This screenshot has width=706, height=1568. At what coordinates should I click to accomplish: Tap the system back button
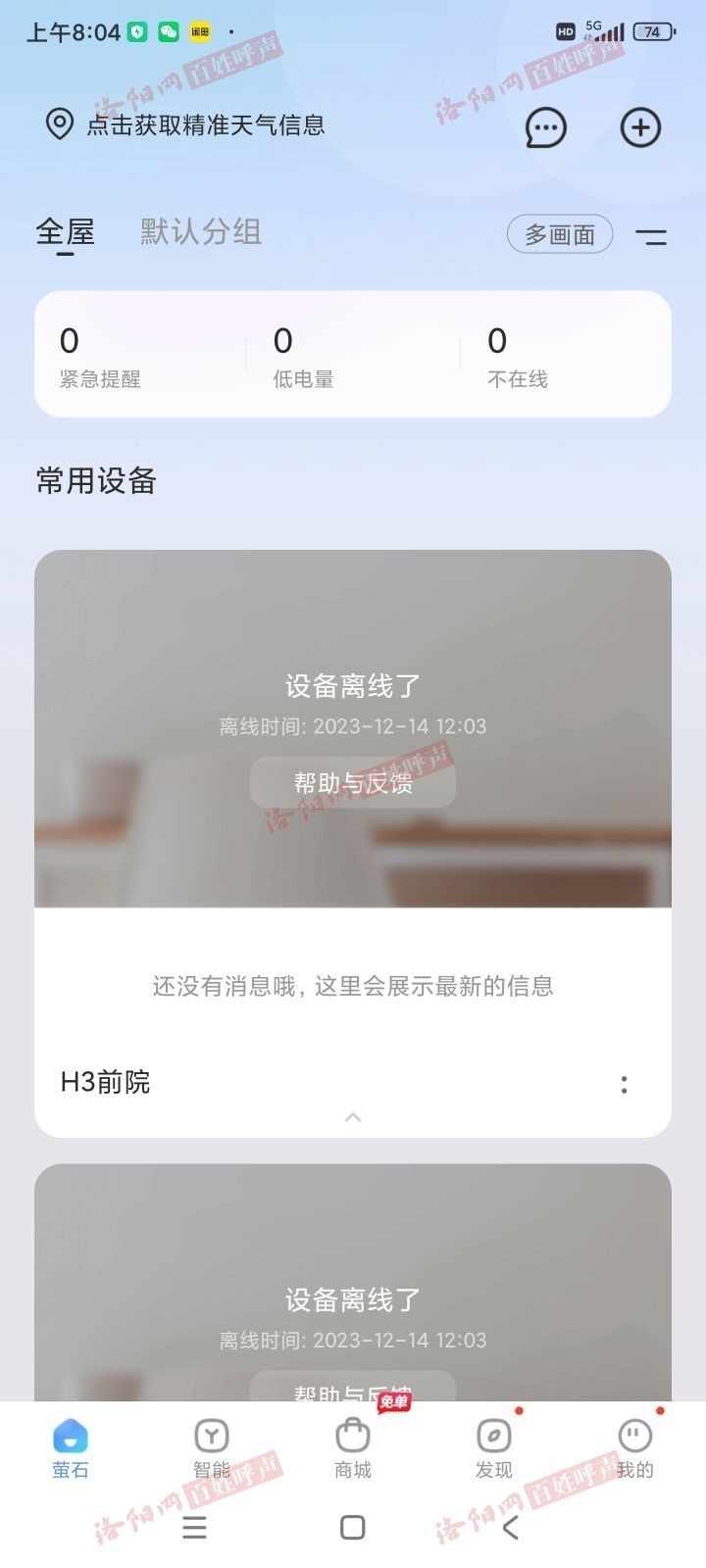pos(509,1527)
